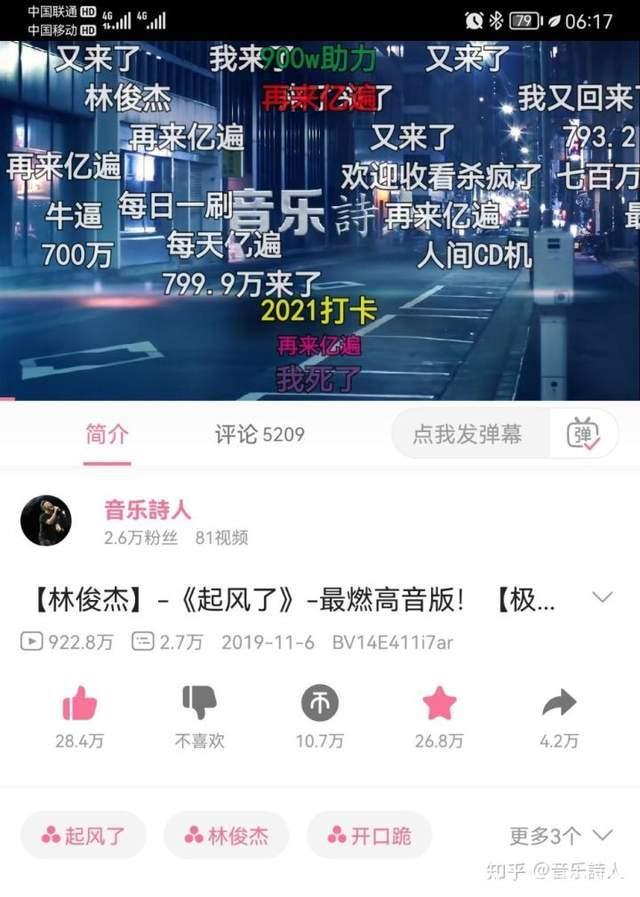
Task: Add video to favorites star
Action: pyautogui.click(x=439, y=704)
